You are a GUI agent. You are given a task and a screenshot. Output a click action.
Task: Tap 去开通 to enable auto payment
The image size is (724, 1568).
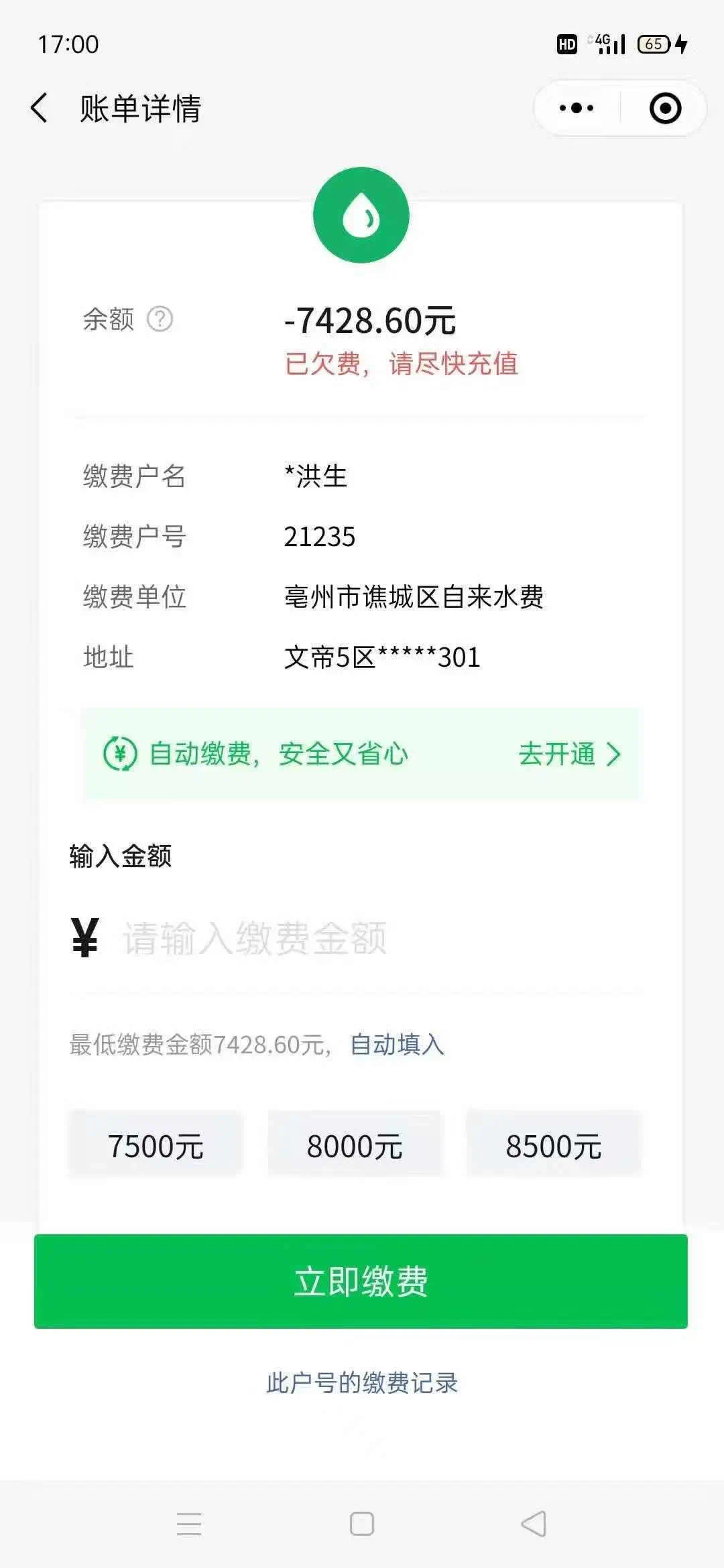tap(568, 754)
